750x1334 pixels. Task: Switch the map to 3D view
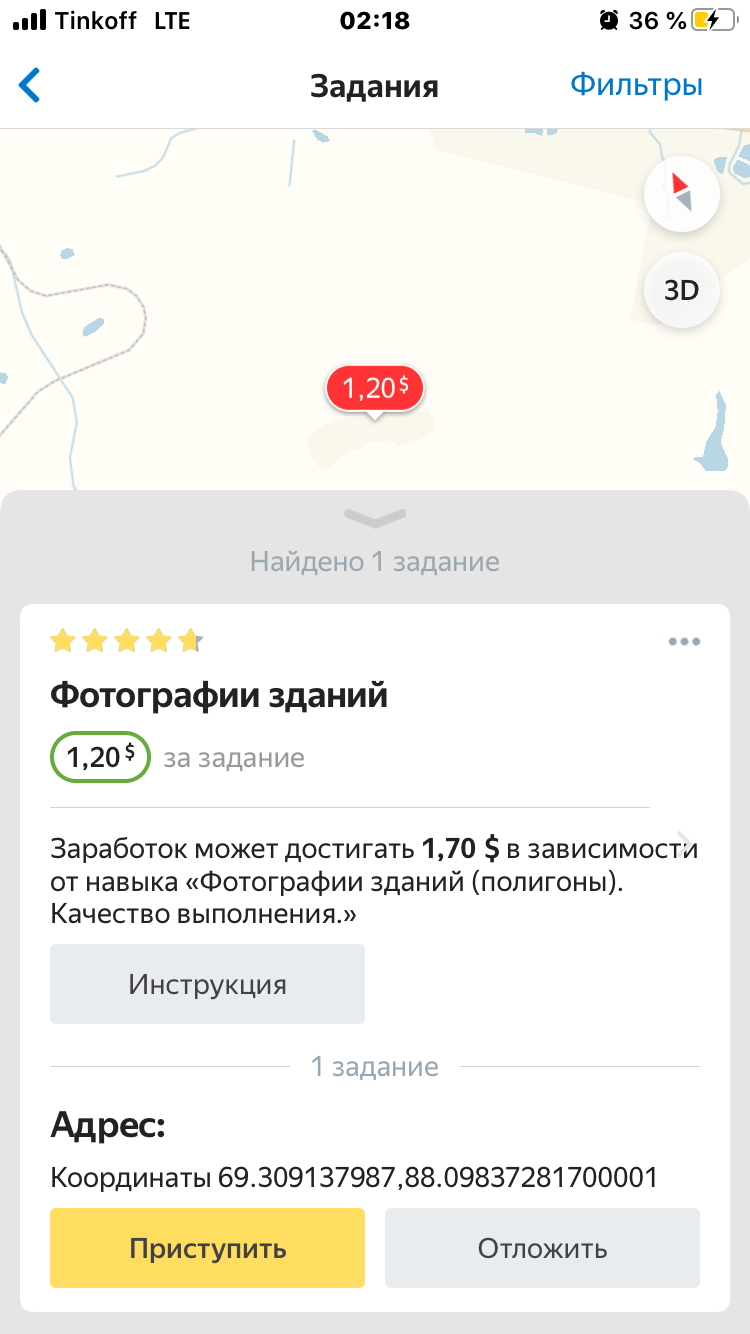coord(682,291)
